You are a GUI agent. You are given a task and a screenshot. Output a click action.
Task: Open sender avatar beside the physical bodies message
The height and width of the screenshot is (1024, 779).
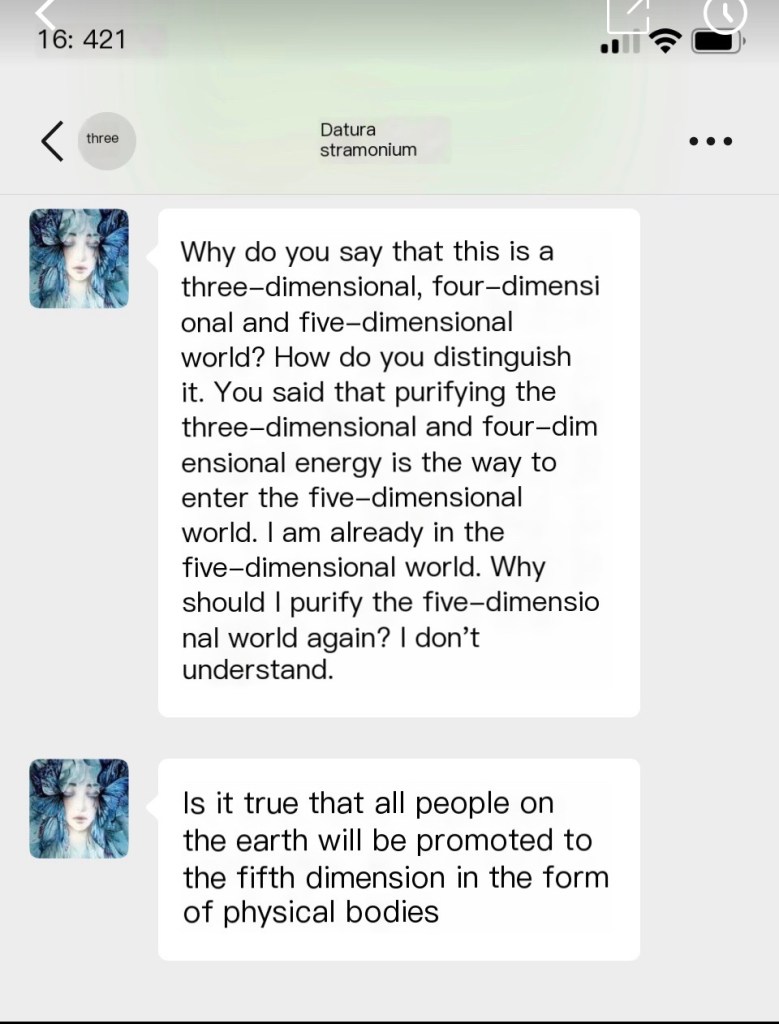tap(79, 808)
